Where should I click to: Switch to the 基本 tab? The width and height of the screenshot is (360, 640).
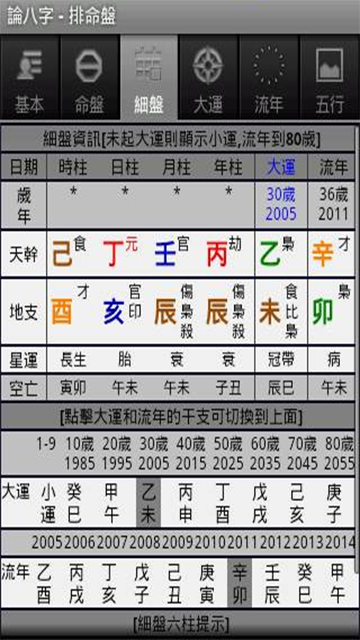(x=30, y=77)
